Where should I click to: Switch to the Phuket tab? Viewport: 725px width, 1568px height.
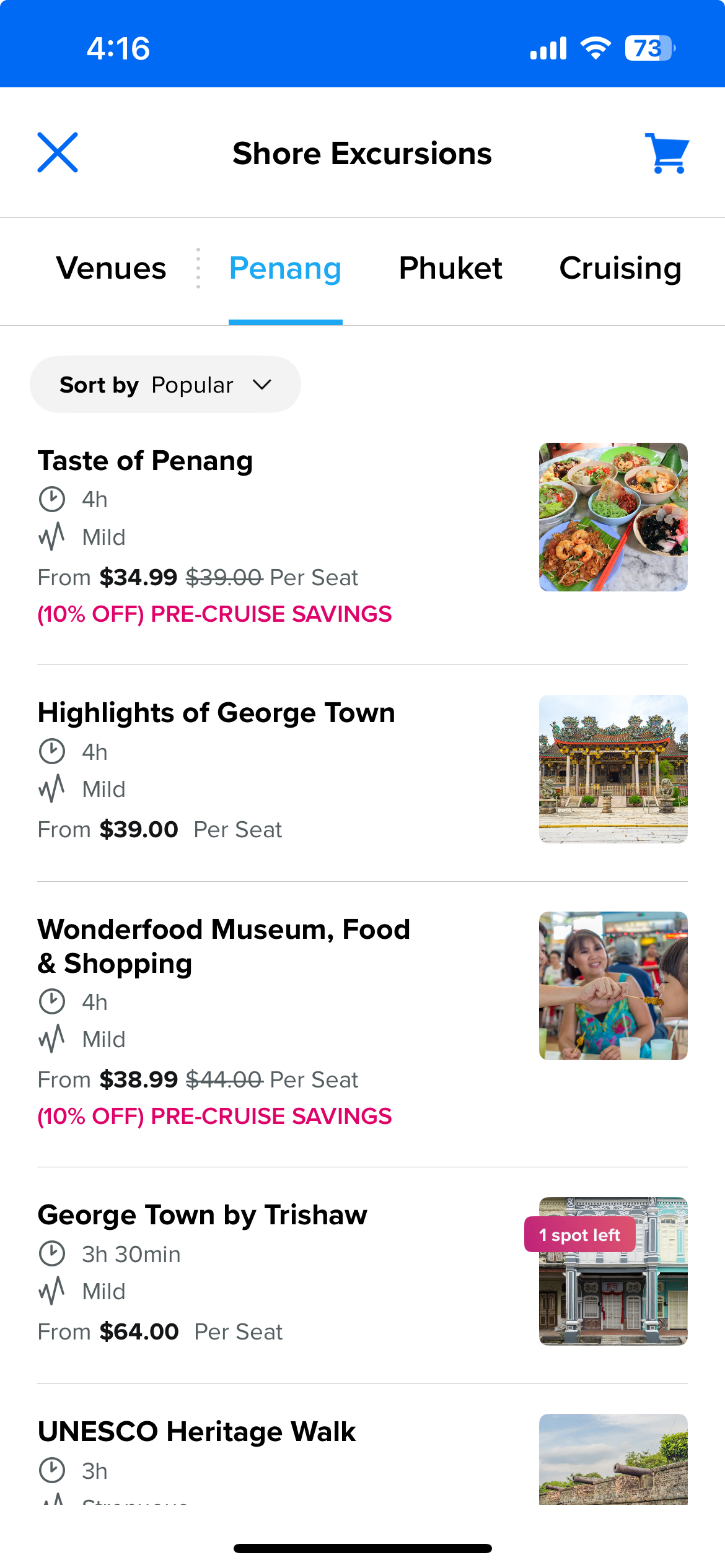click(450, 269)
